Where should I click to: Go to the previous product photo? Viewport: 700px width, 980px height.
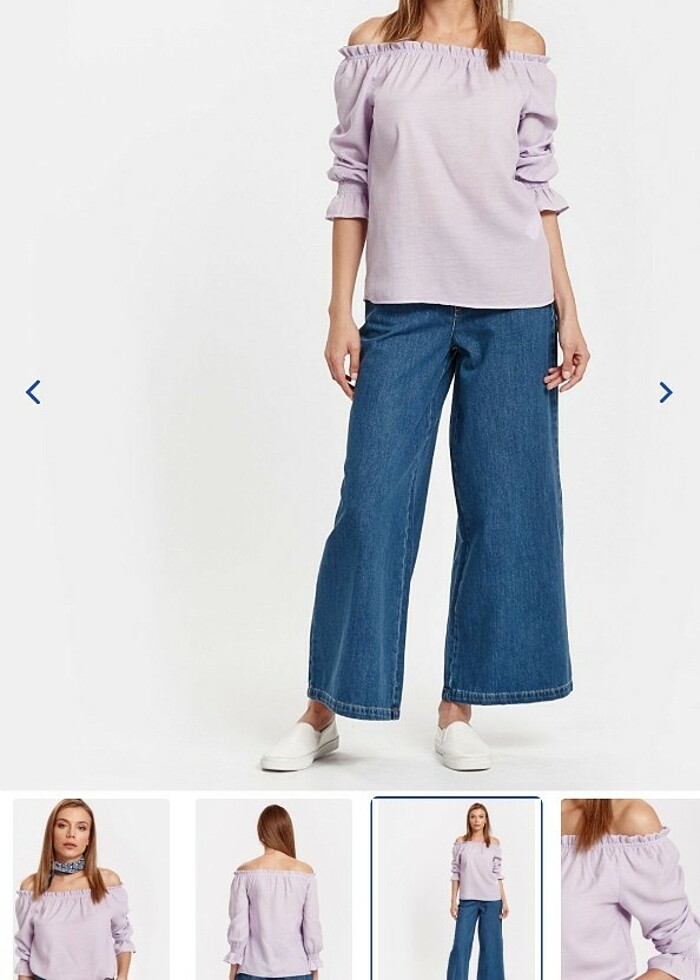click(33, 392)
